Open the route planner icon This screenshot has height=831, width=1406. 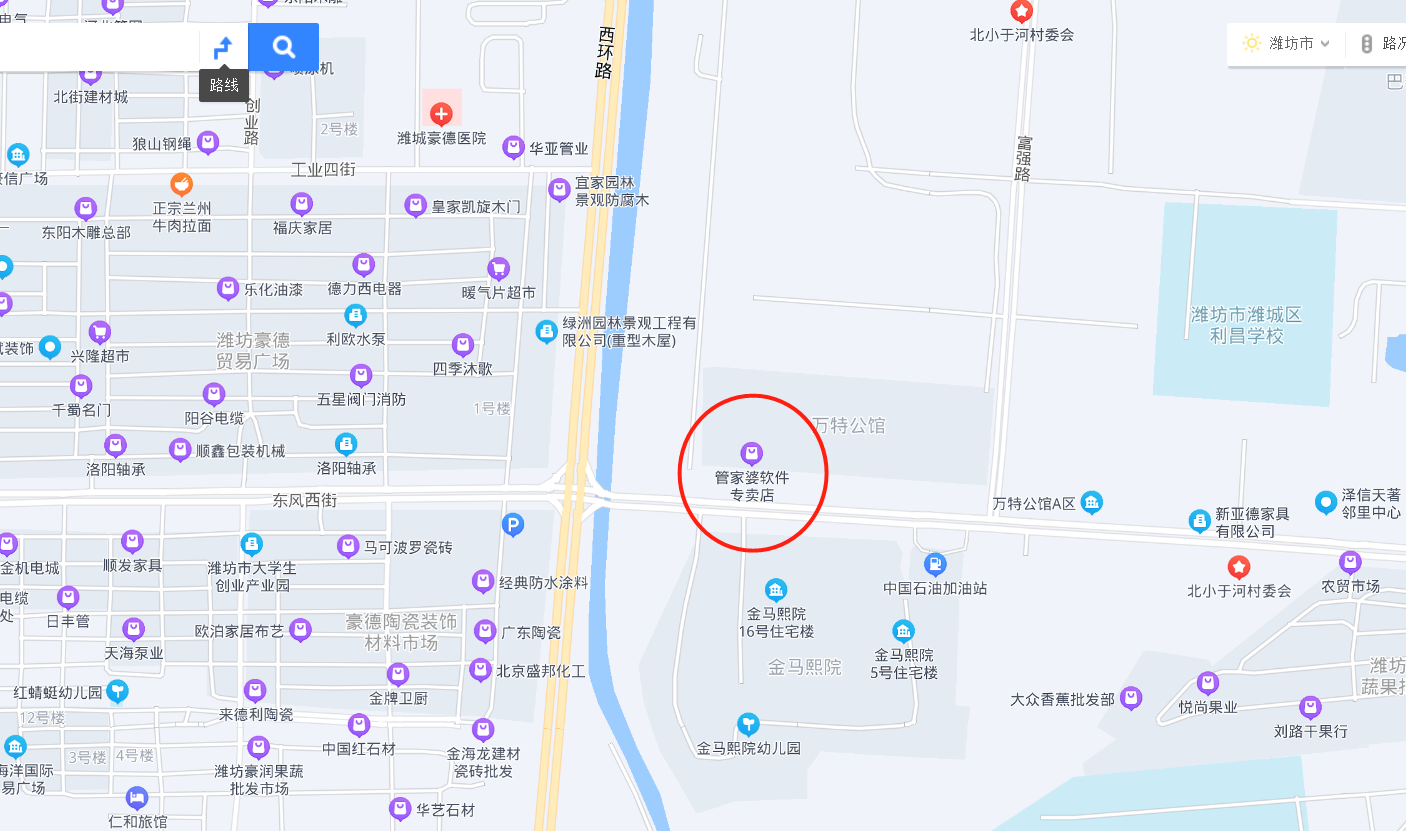tap(224, 47)
